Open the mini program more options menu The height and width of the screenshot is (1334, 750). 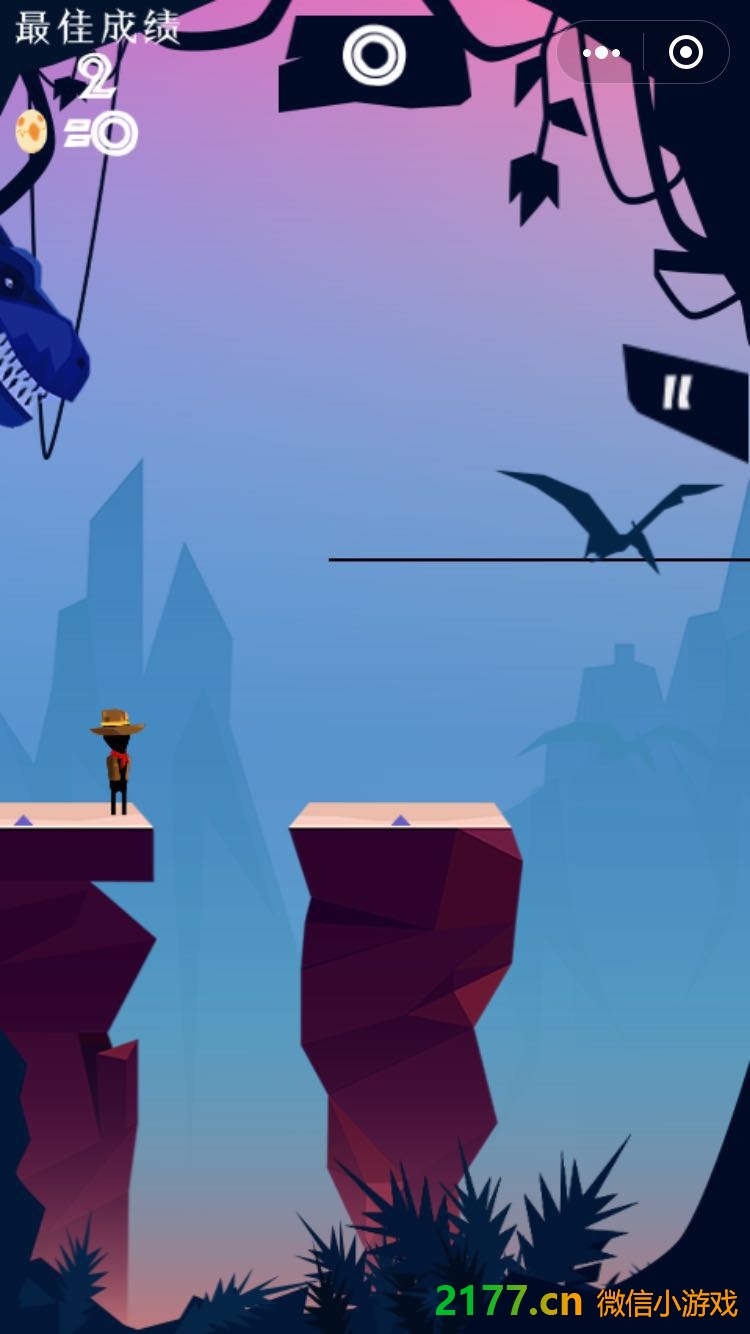coord(601,53)
